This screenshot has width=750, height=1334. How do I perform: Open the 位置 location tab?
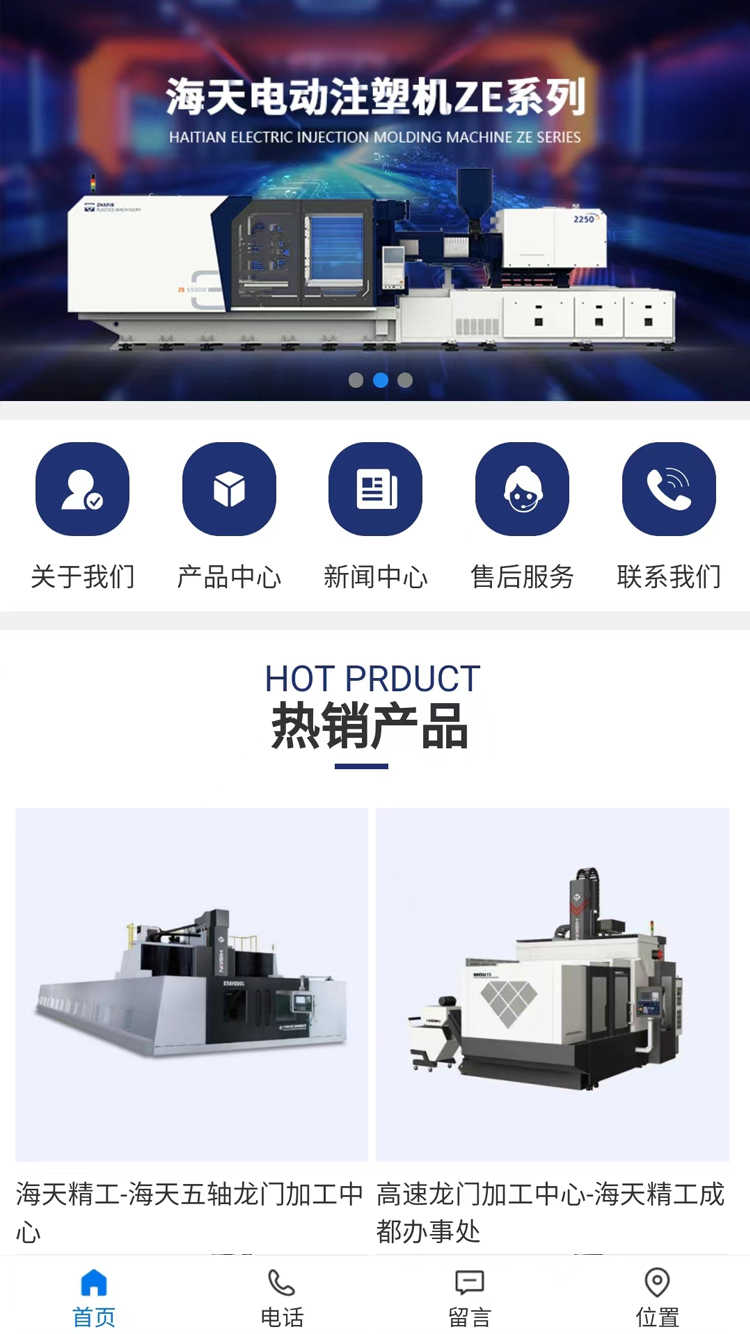point(657,1297)
